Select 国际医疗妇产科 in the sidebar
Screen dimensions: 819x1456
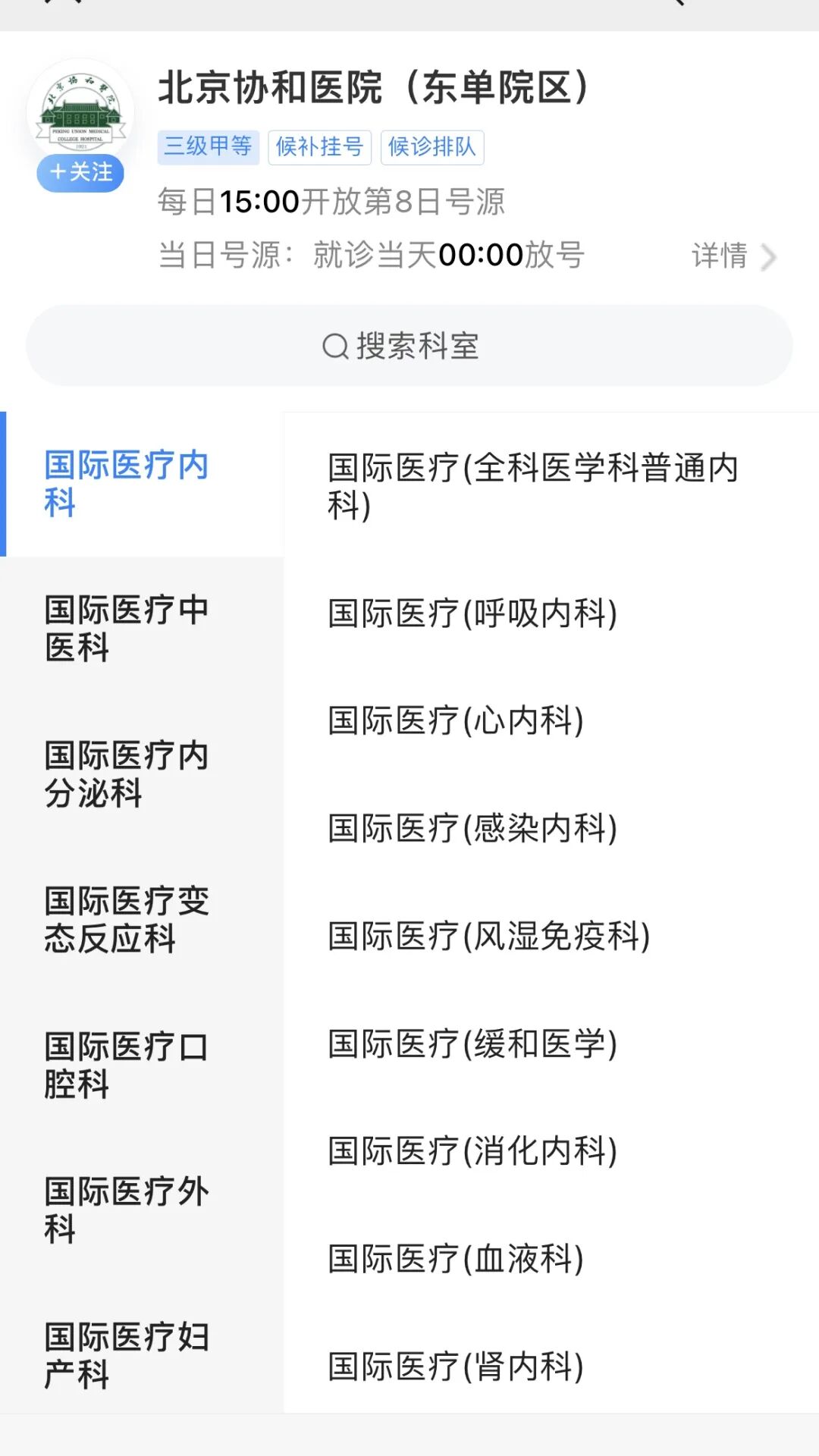(x=127, y=1355)
